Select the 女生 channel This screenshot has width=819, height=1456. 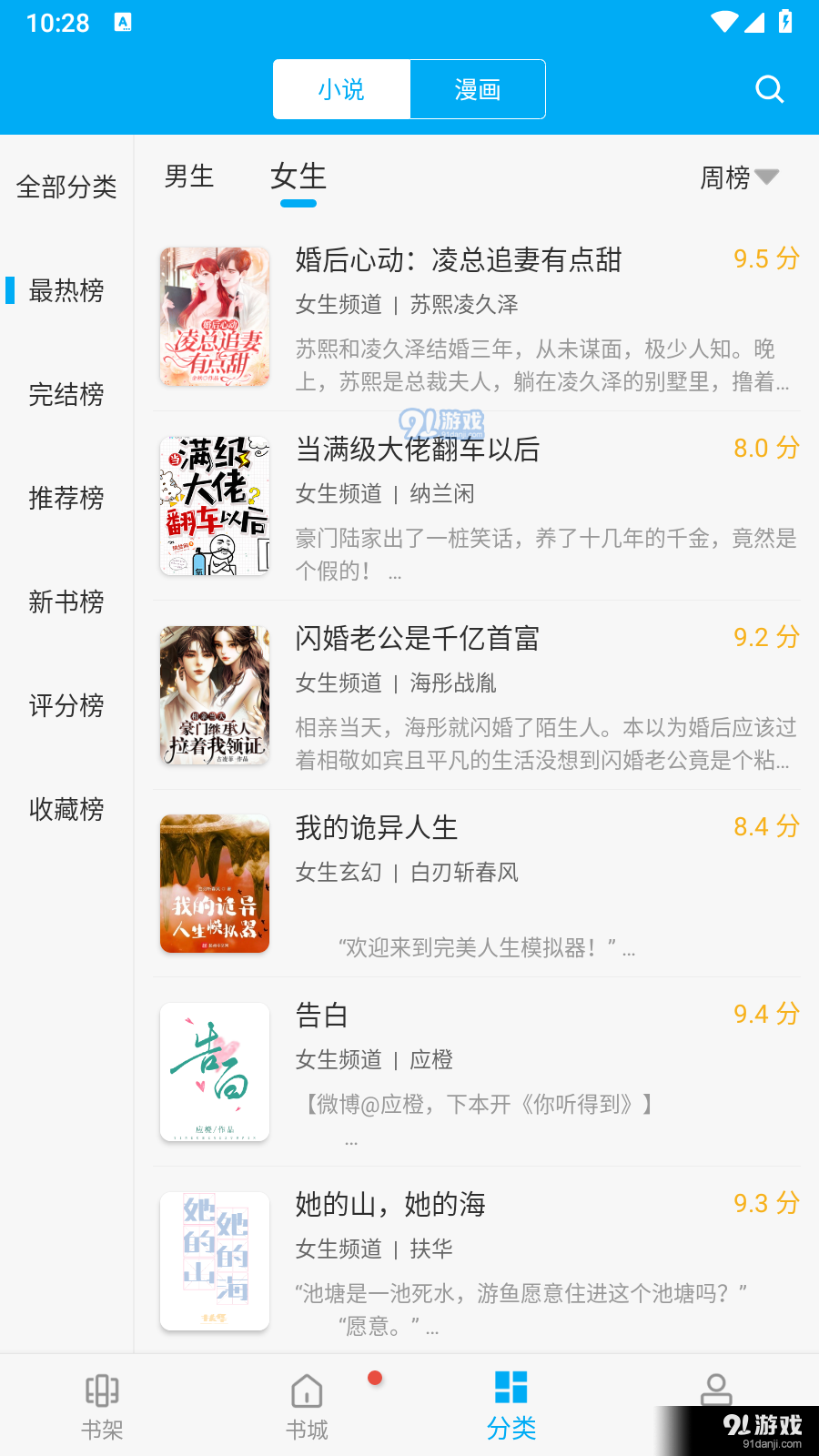coord(297,177)
